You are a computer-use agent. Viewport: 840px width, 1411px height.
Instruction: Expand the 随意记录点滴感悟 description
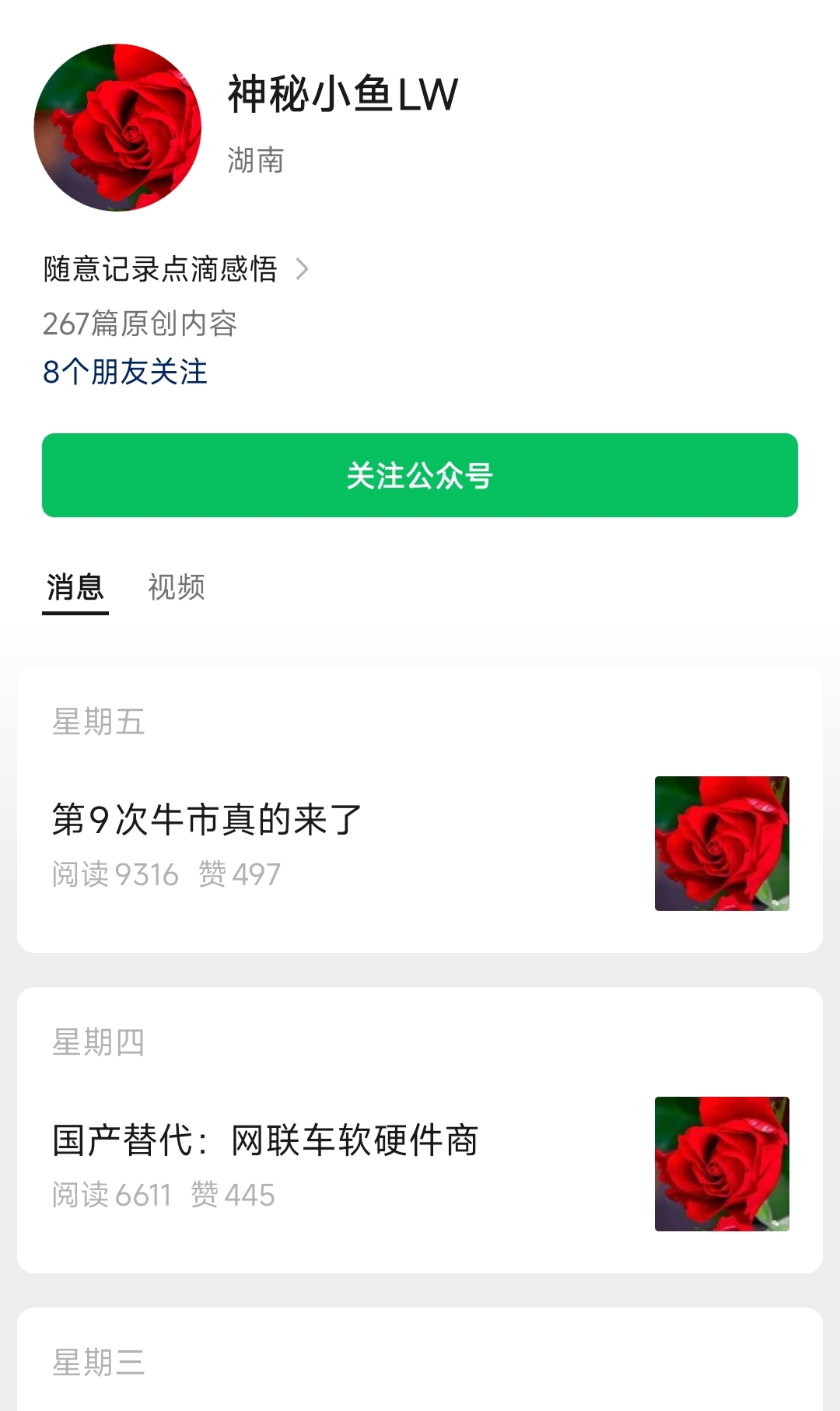click(x=176, y=269)
